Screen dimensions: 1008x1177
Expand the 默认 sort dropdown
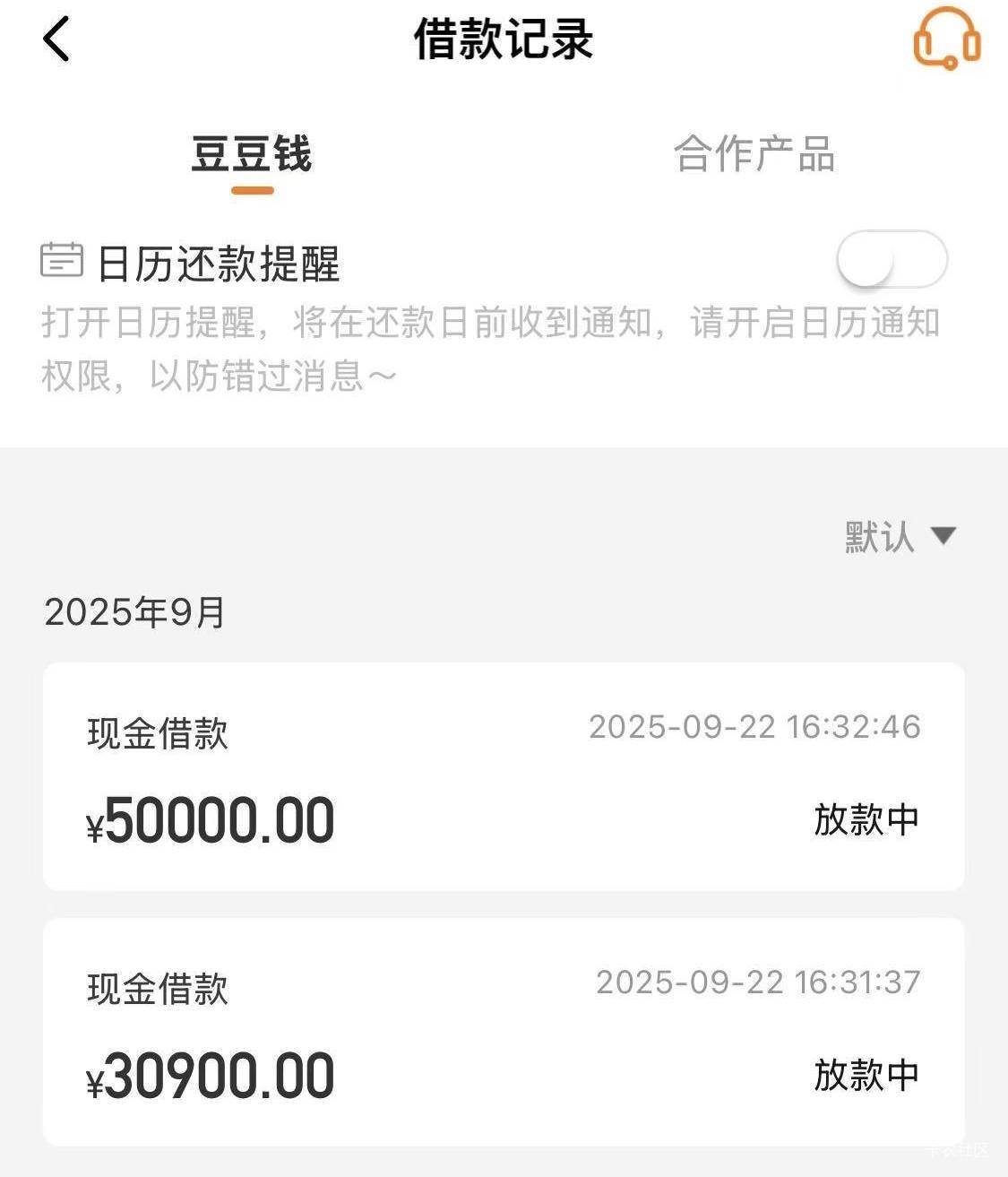coord(900,537)
